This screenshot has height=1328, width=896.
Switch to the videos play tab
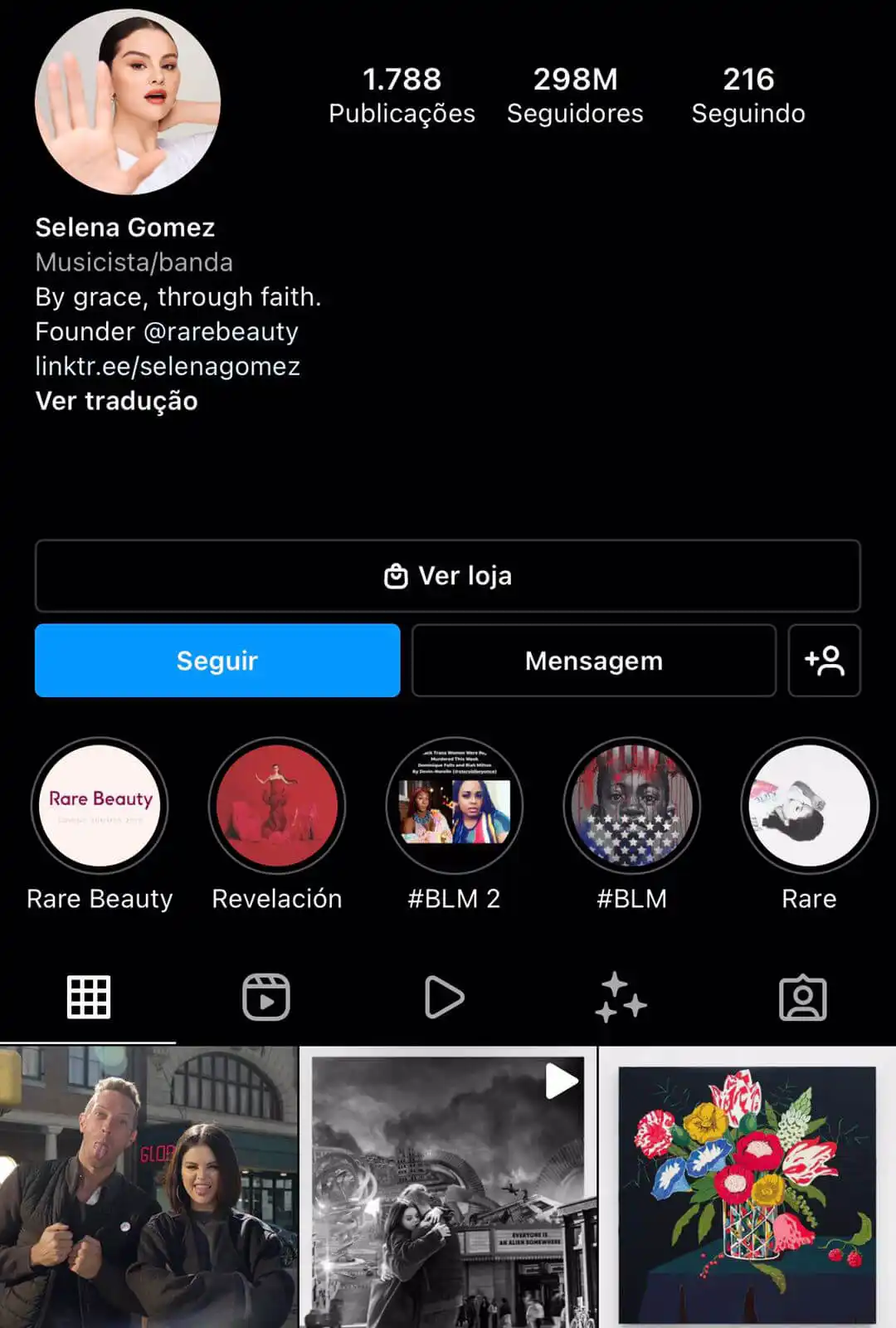click(x=444, y=997)
